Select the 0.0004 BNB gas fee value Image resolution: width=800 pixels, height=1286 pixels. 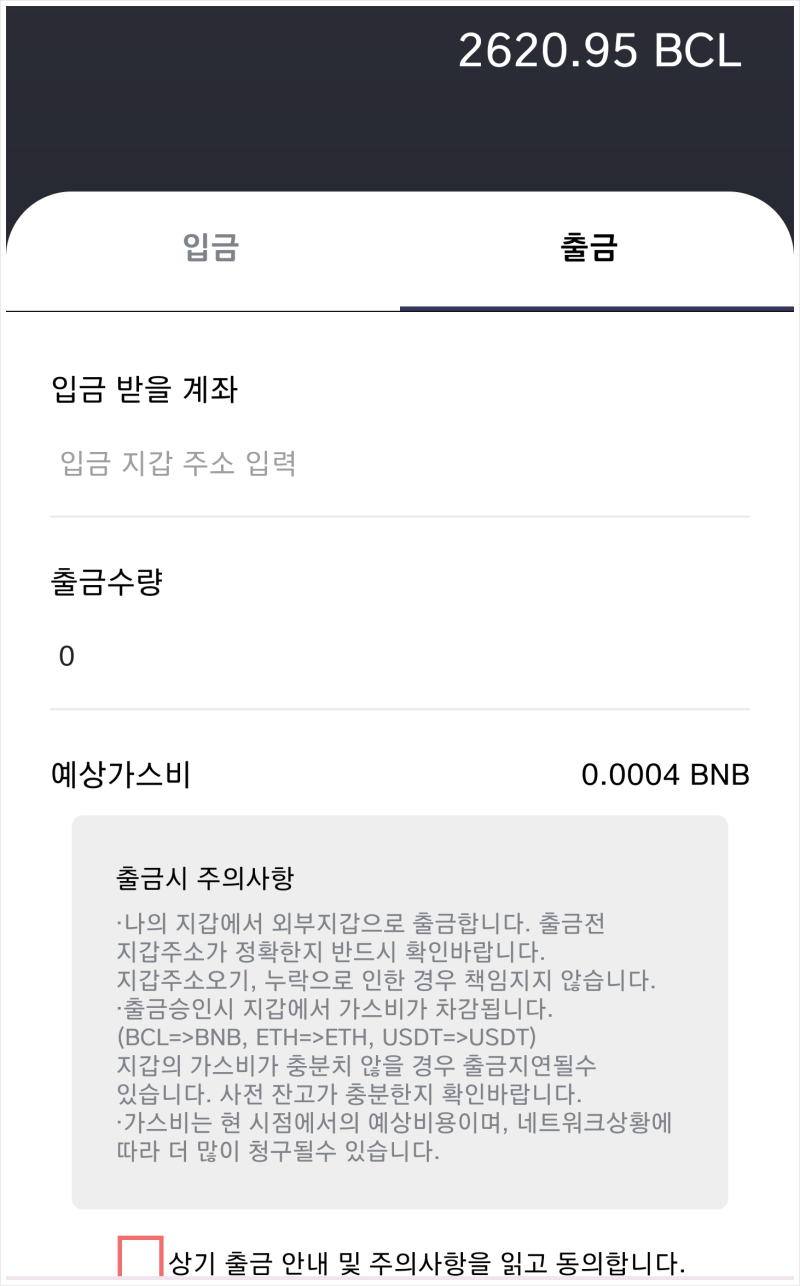(x=664, y=775)
